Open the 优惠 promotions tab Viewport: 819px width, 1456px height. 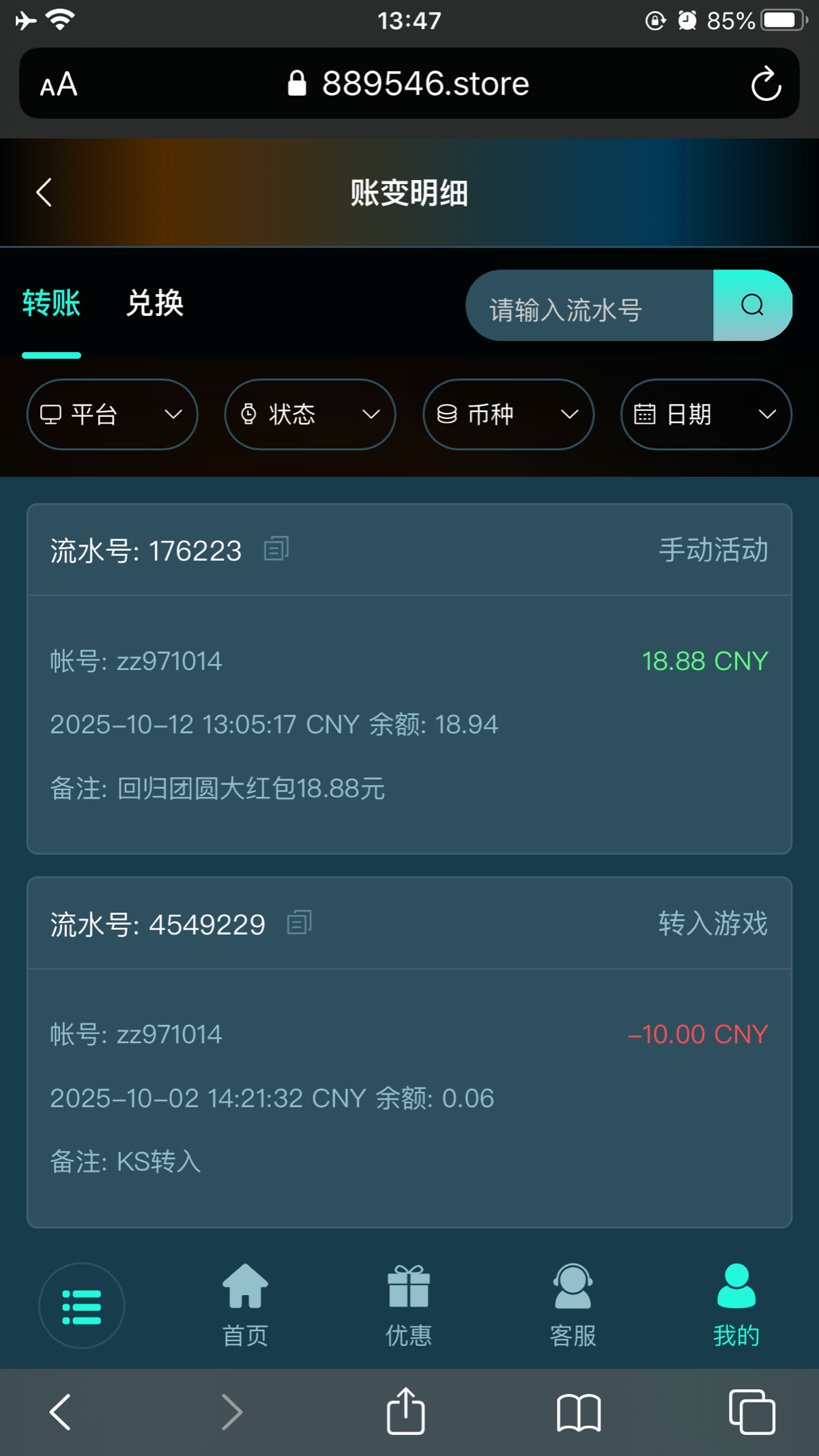click(x=409, y=1305)
